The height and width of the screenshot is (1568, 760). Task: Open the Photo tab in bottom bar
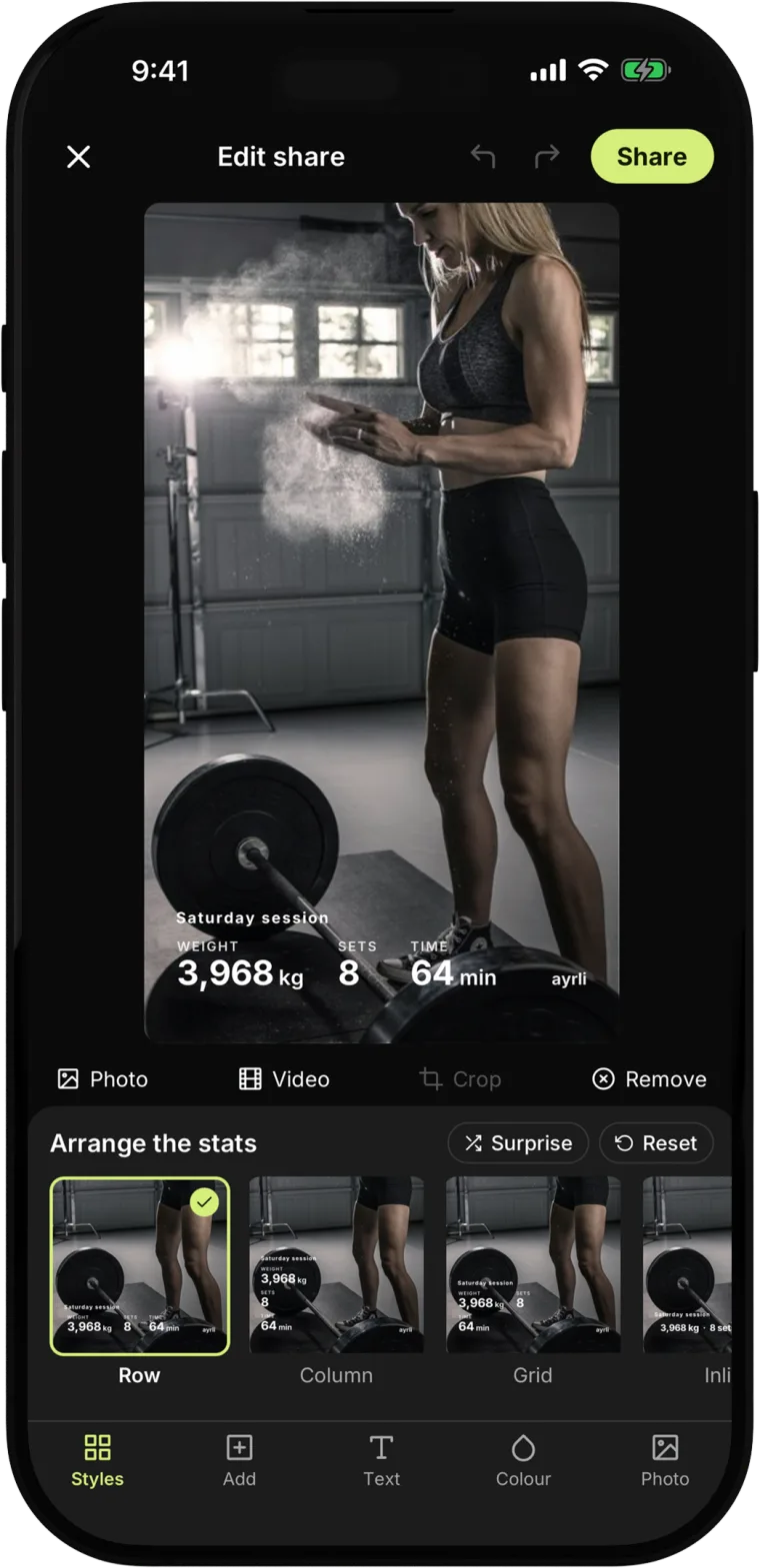665,1461
